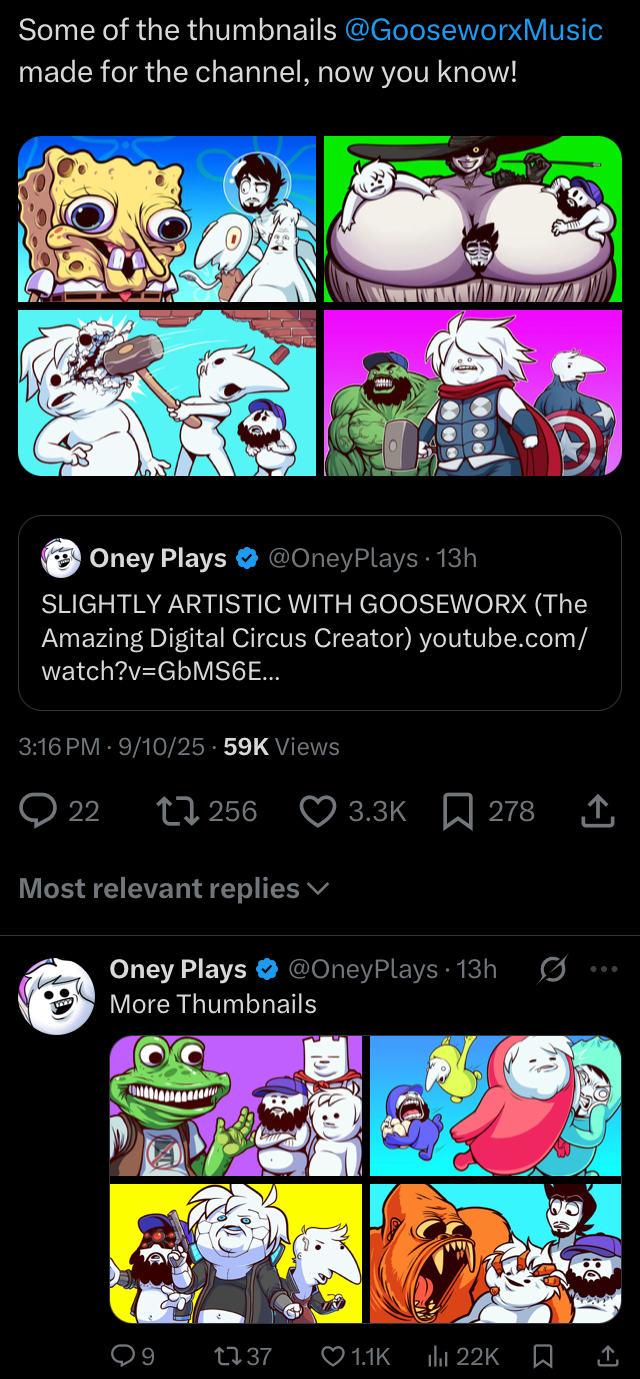Open the three-dot menu on More Thumbnails reply
This screenshot has height=1379, width=640.
pyautogui.click(x=604, y=969)
